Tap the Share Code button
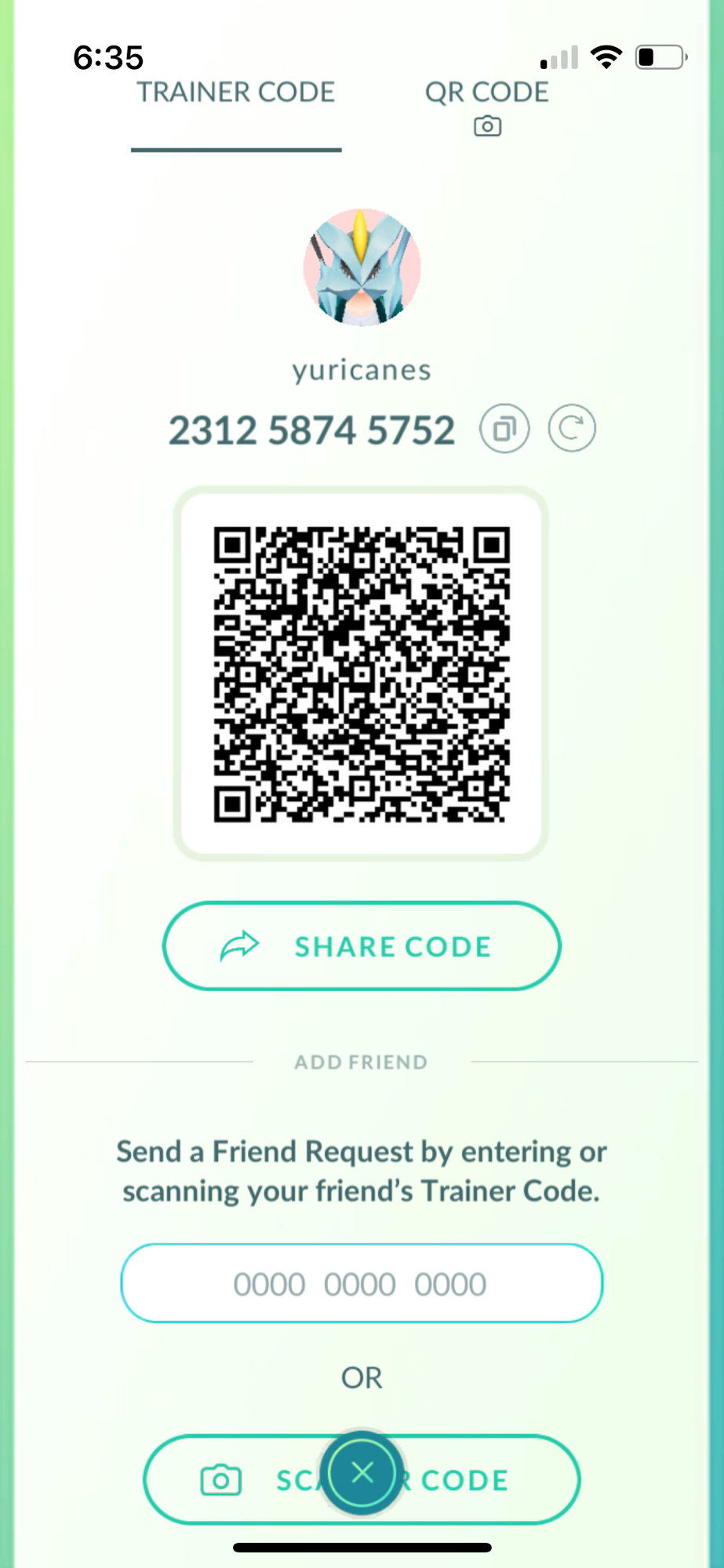This screenshot has width=724, height=1568. [x=362, y=946]
